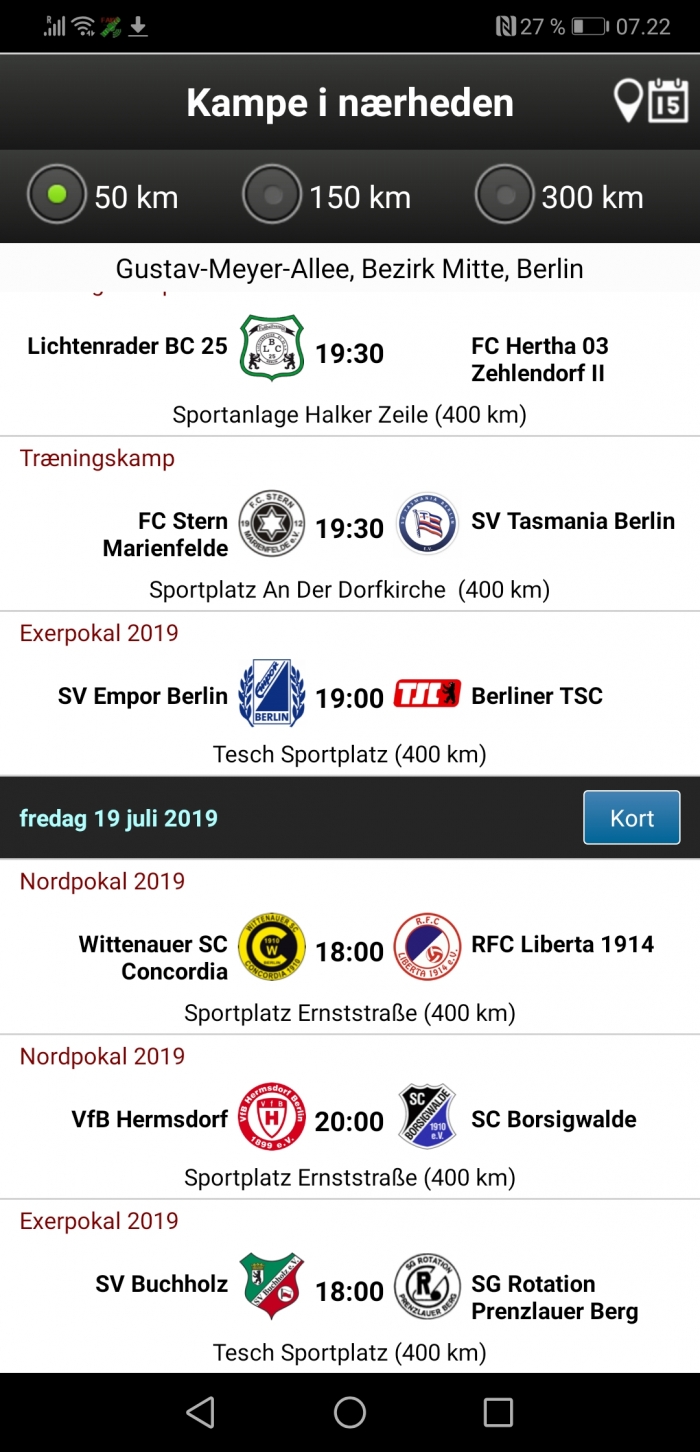This screenshot has height=1452, width=700.
Task: Open Wittenauer SC Concordia vs RFC Liberta match
Action: 350,947
